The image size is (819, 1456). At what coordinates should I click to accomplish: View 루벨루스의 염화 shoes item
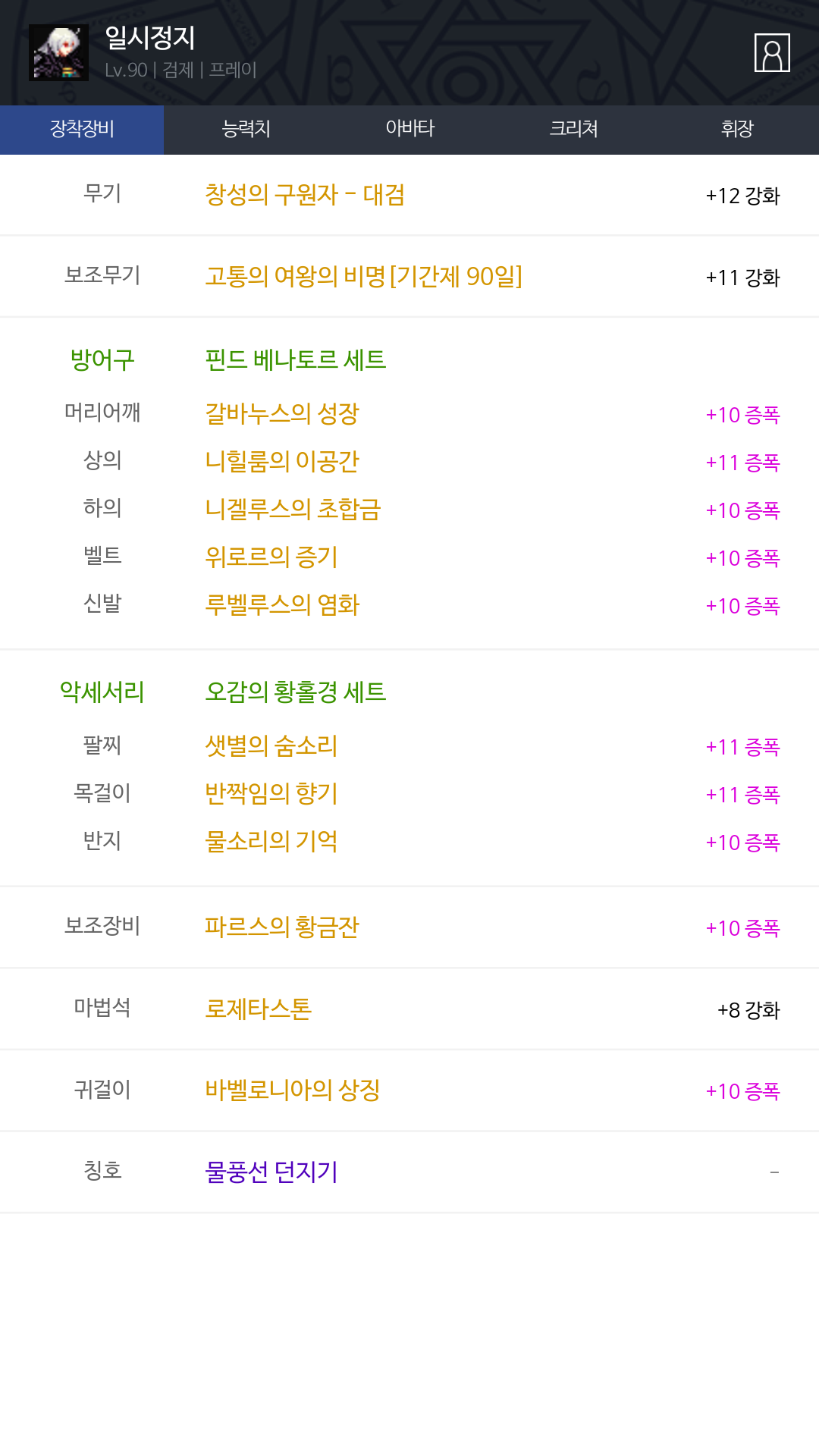(x=282, y=605)
